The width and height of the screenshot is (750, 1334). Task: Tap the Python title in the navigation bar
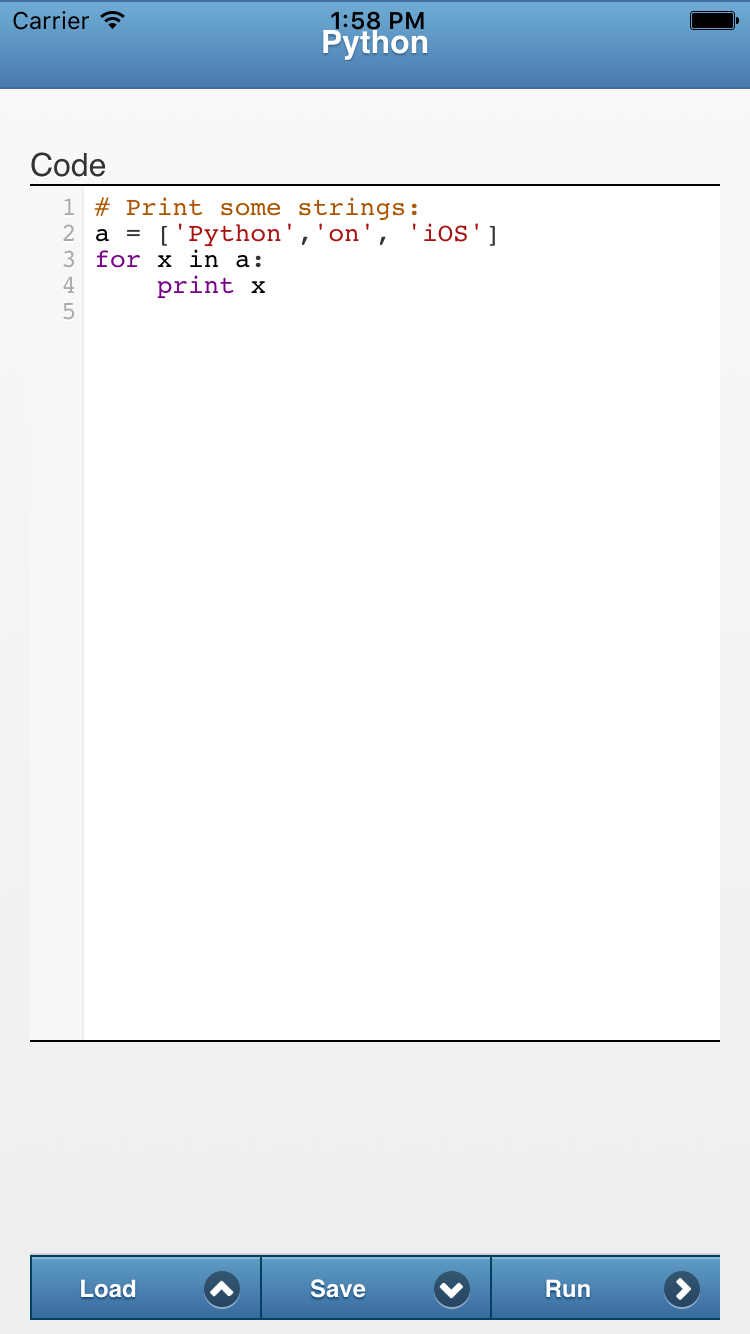coord(375,42)
